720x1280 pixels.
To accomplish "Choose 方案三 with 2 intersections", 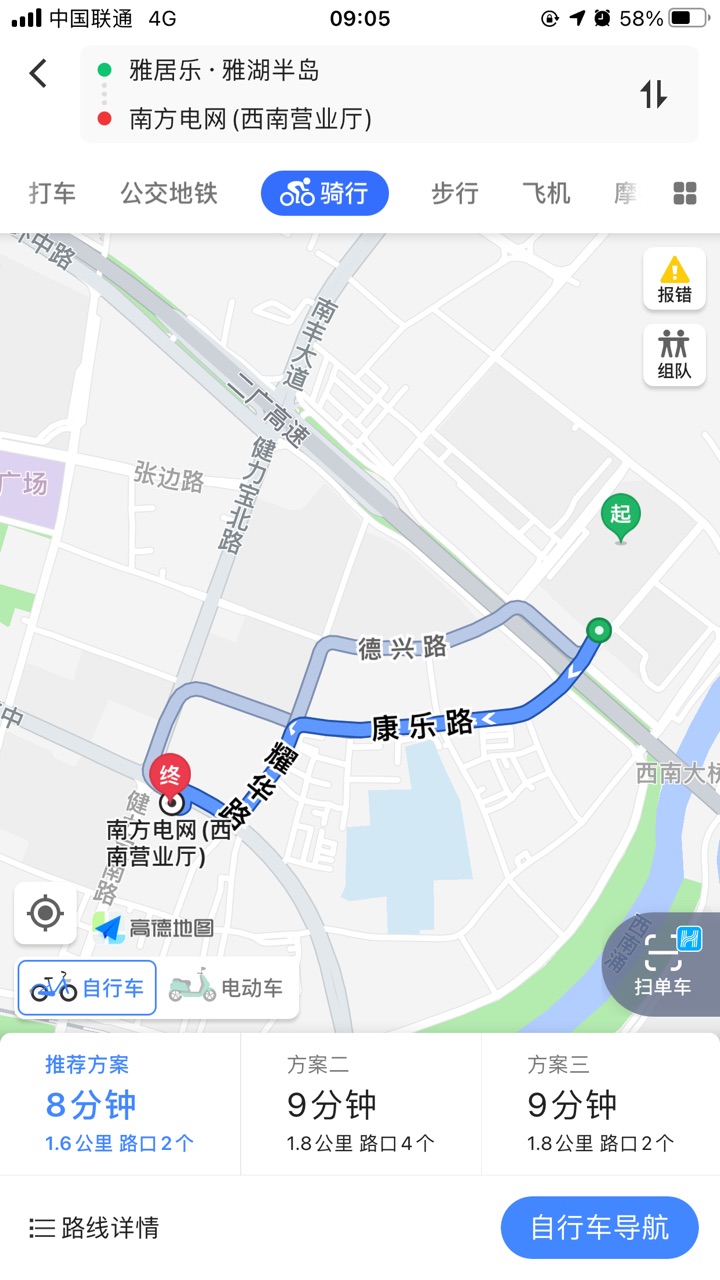I will [600, 1104].
